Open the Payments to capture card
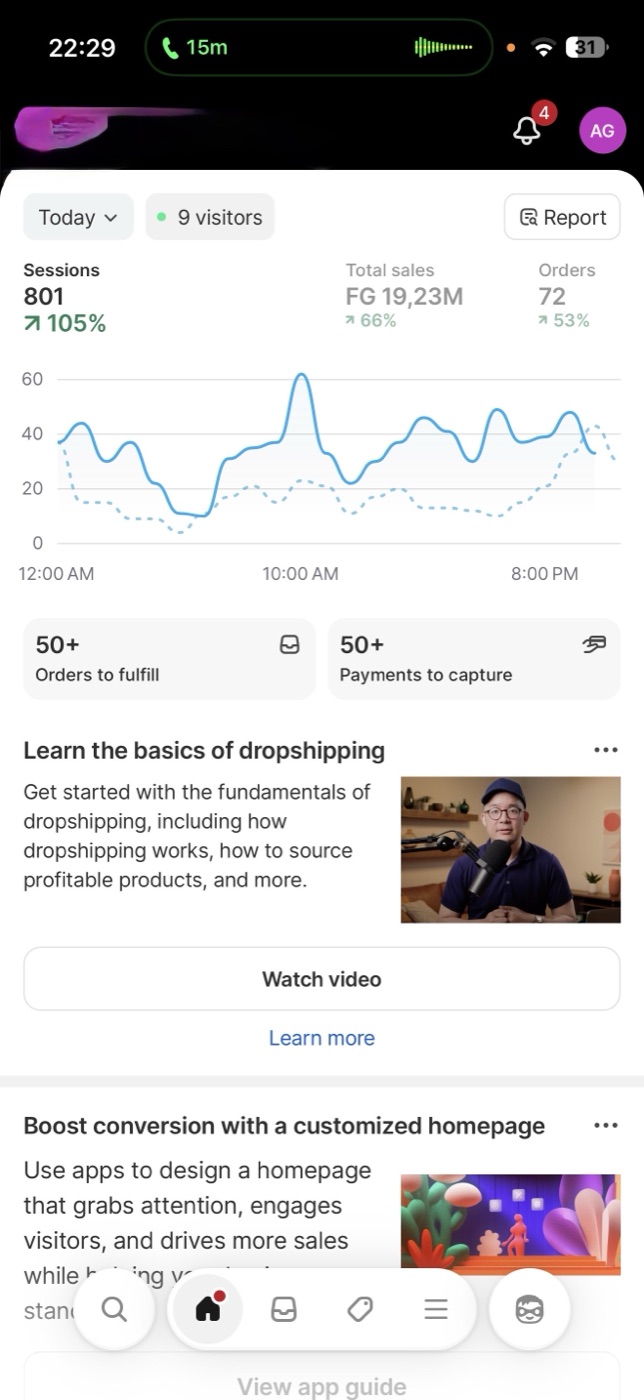Image resolution: width=644 pixels, height=1400 pixels. point(474,659)
